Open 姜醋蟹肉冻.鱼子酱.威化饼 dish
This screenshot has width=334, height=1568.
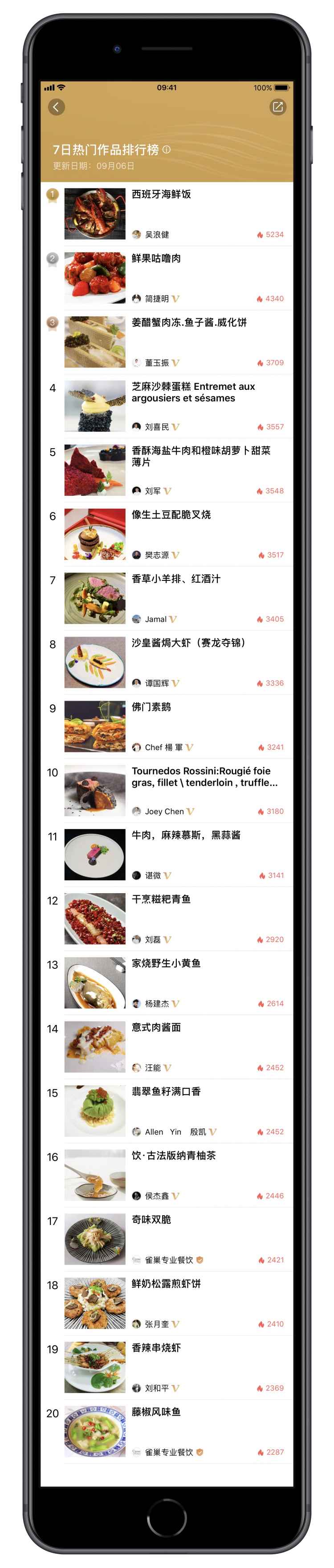(188, 322)
